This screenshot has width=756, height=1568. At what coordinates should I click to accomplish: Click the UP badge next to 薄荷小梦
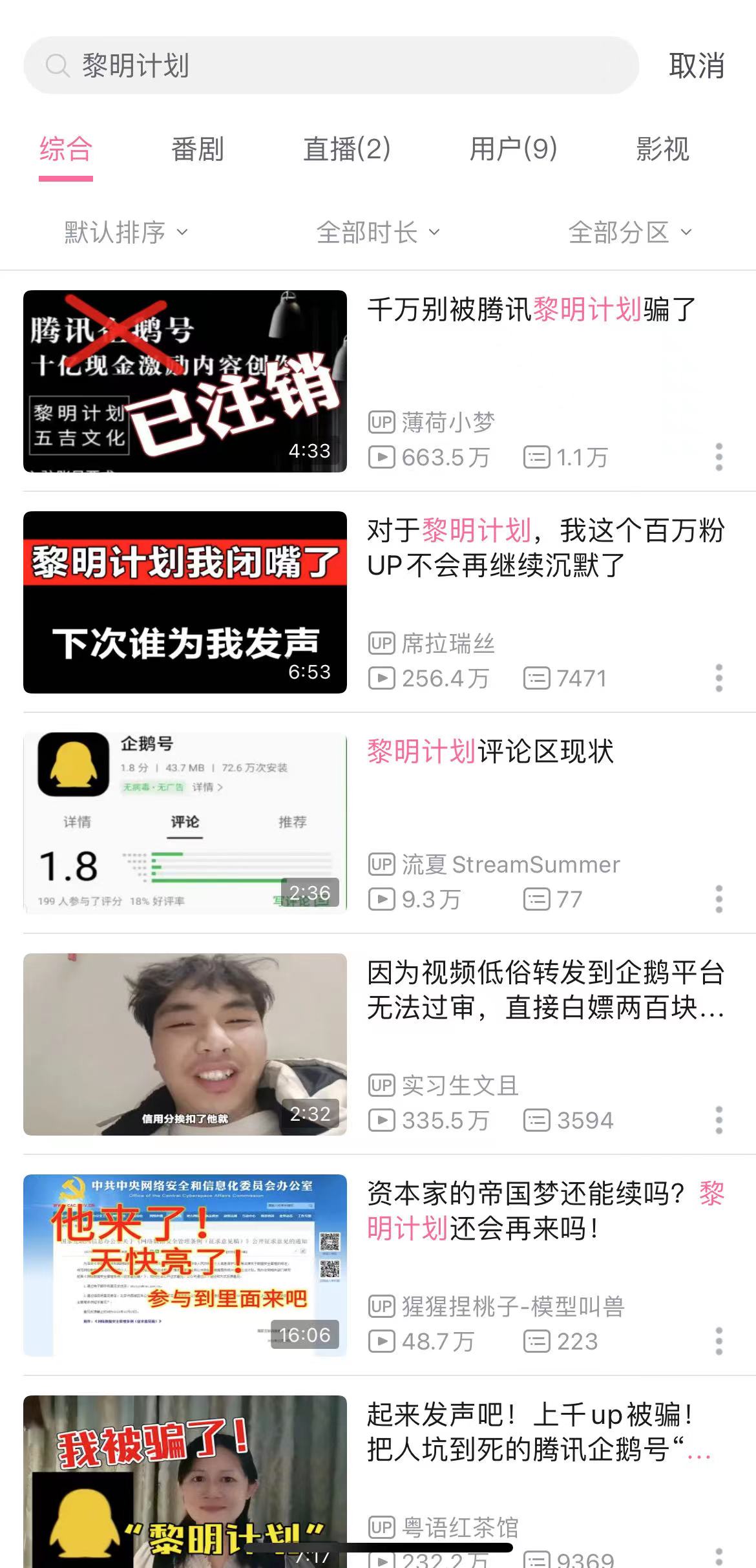coord(383,421)
